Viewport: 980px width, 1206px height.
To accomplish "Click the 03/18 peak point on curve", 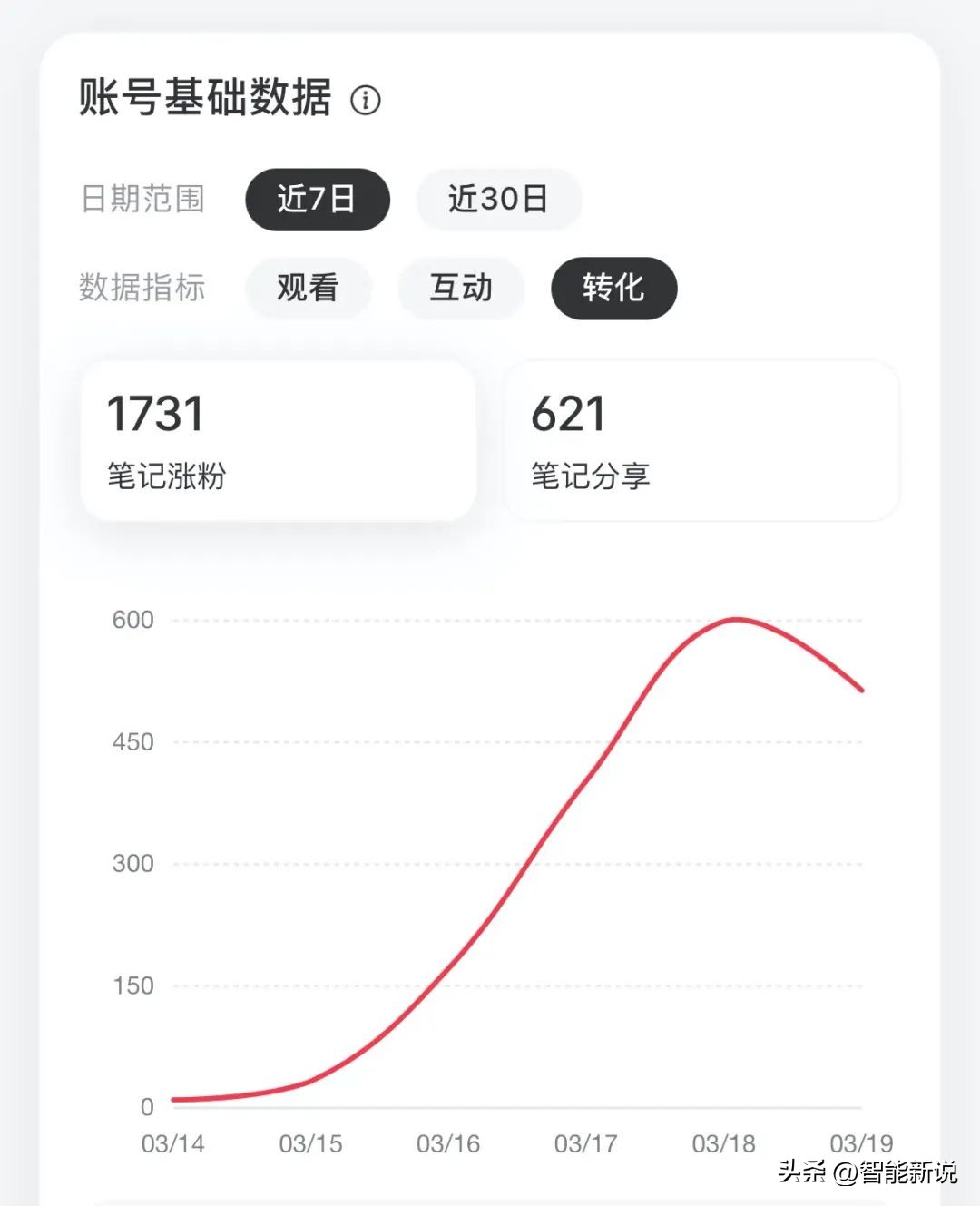I will click(x=735, y=620).
